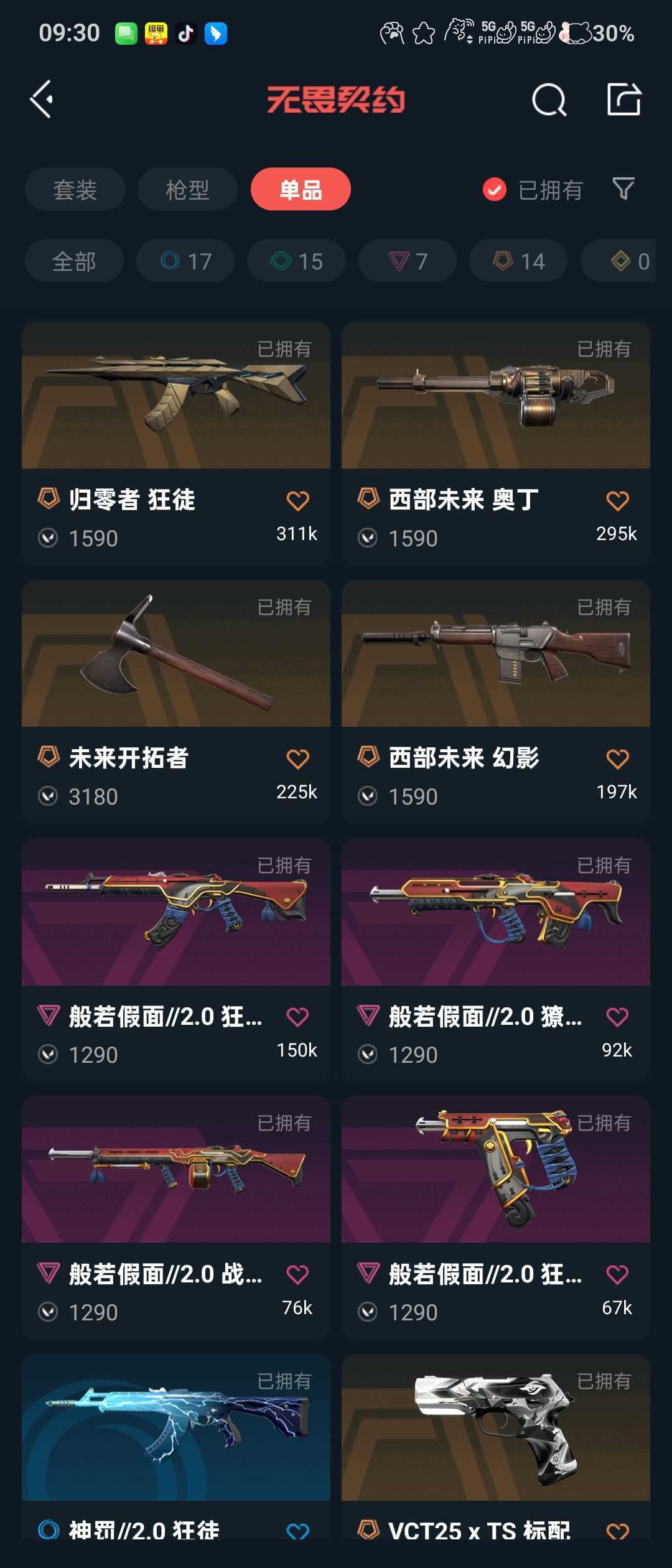Favorite the 未来开拓者 axe
The width and height of the screenshot is (672, 1568).
(x=297, y=758)
